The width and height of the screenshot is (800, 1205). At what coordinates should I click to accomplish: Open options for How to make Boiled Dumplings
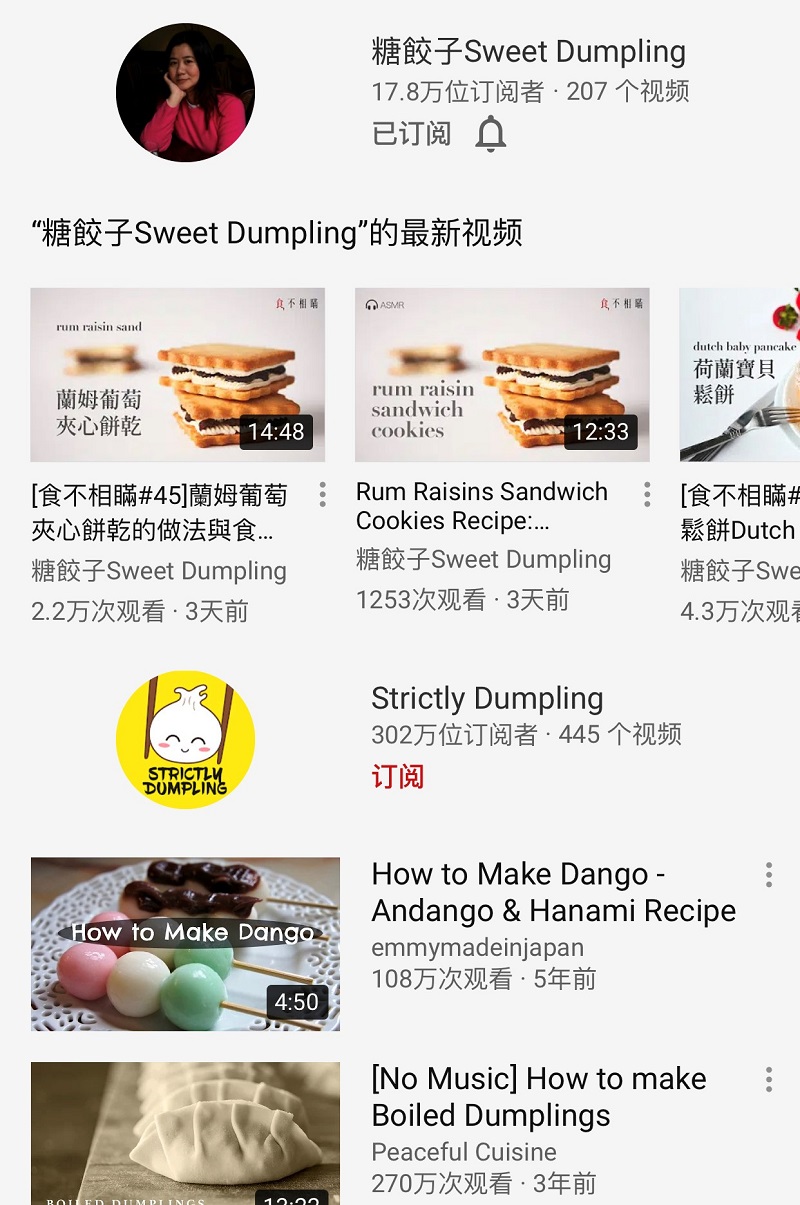pos(768,1080)
